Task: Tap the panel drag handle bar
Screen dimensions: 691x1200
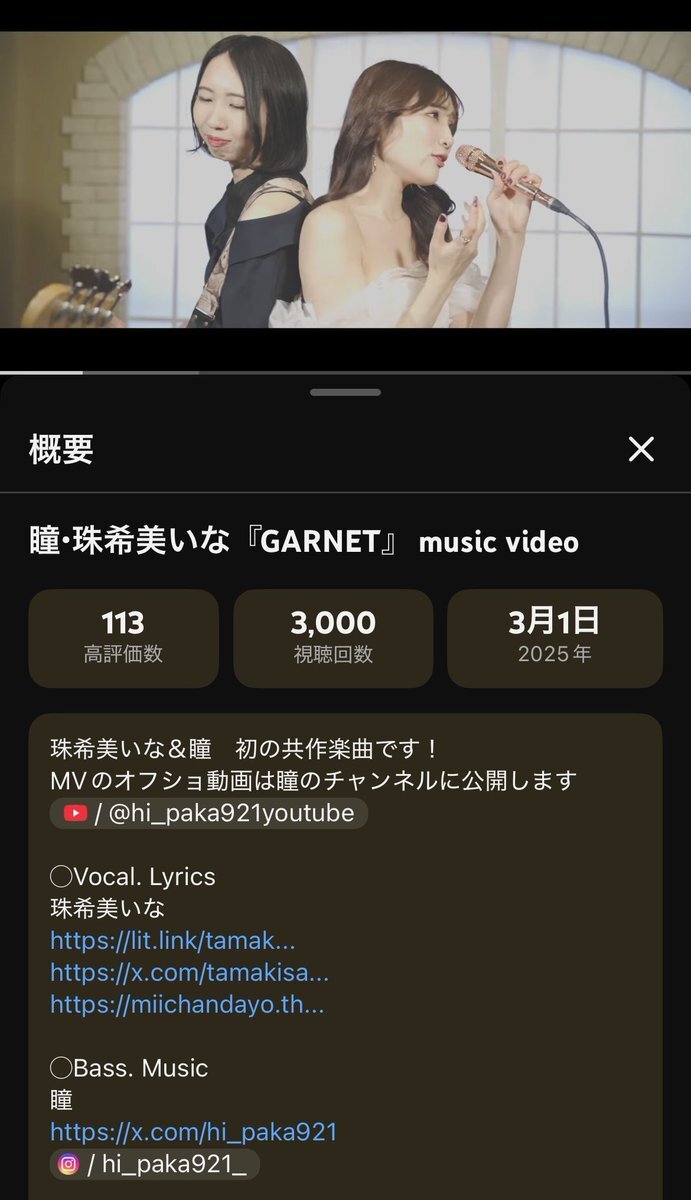Action: click(345, 392)
